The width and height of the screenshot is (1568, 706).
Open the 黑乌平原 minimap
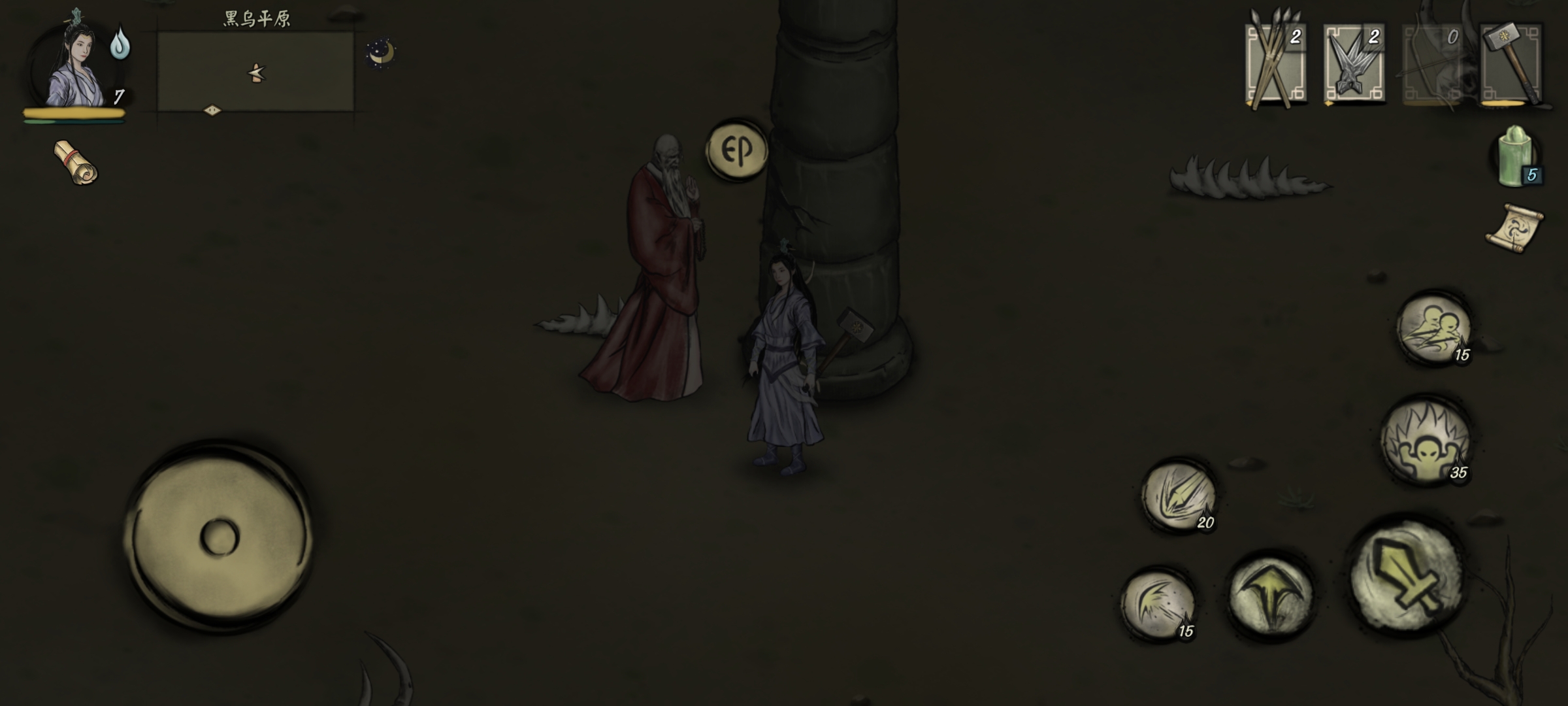coord(255,72)
